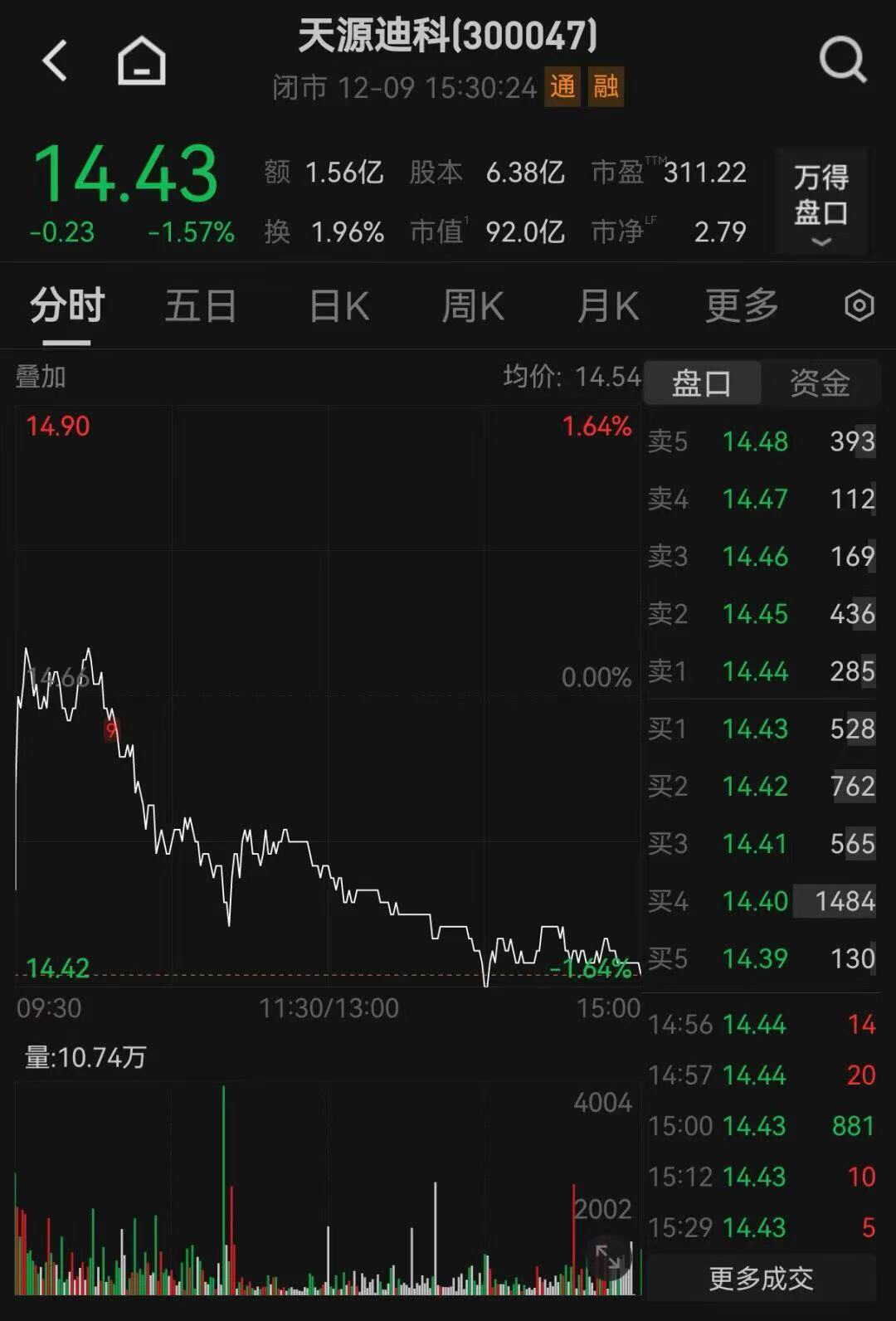The image size is (896, 1321).
Task: Switch to the 五日 chart tab
Action: click(x=201, y=306)
